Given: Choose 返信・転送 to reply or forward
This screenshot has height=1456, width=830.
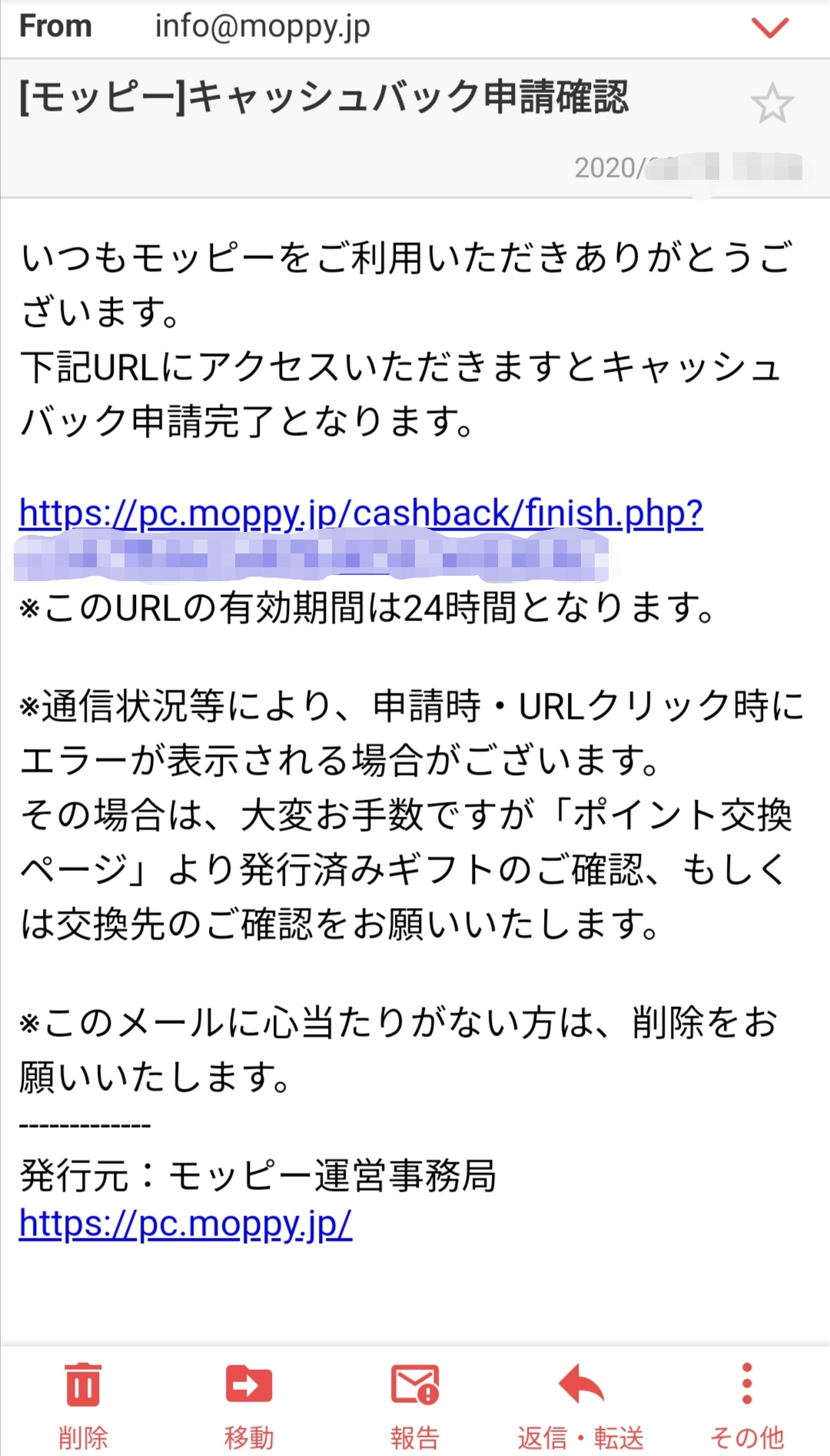Looking at the screenshot, I should coord(581,1405).
